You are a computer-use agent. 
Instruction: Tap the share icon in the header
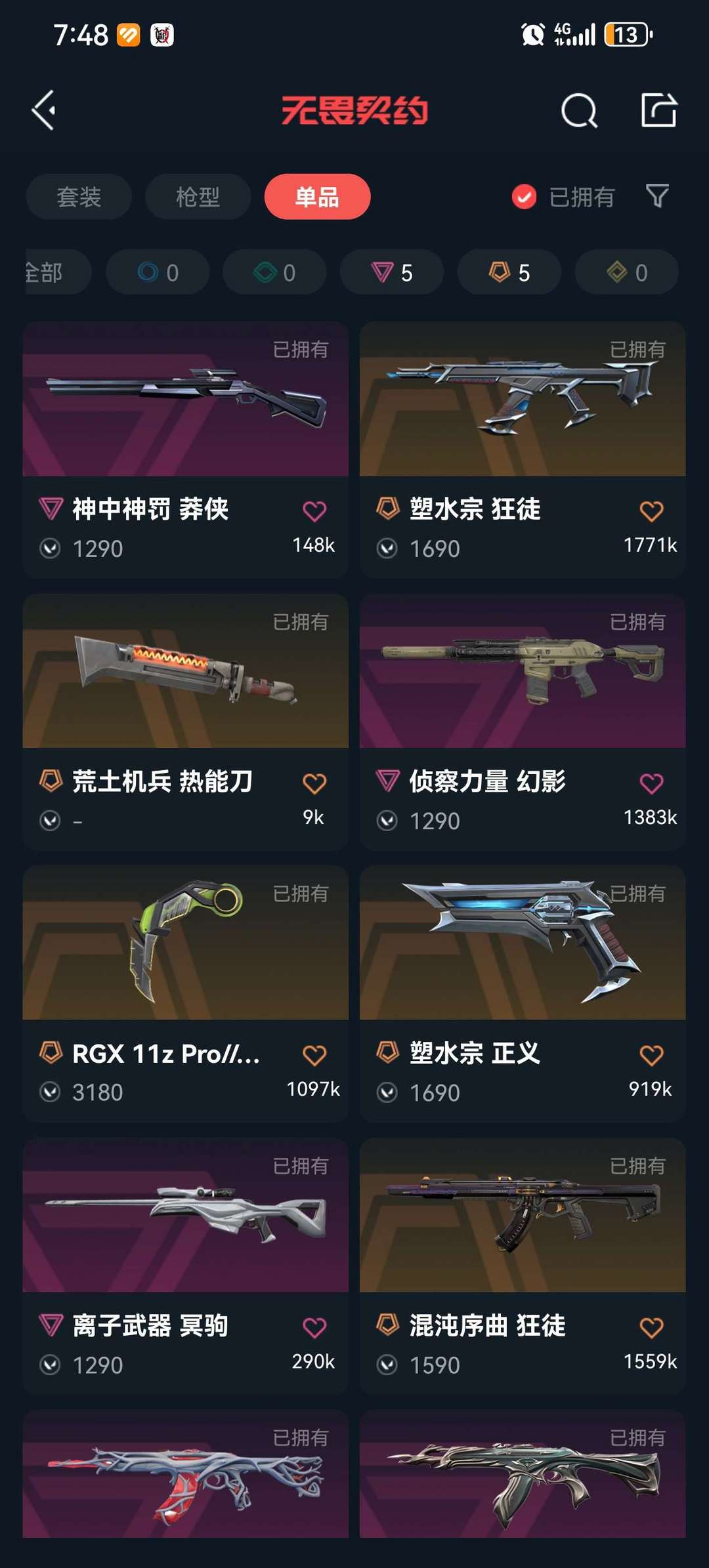pos(658,110)
